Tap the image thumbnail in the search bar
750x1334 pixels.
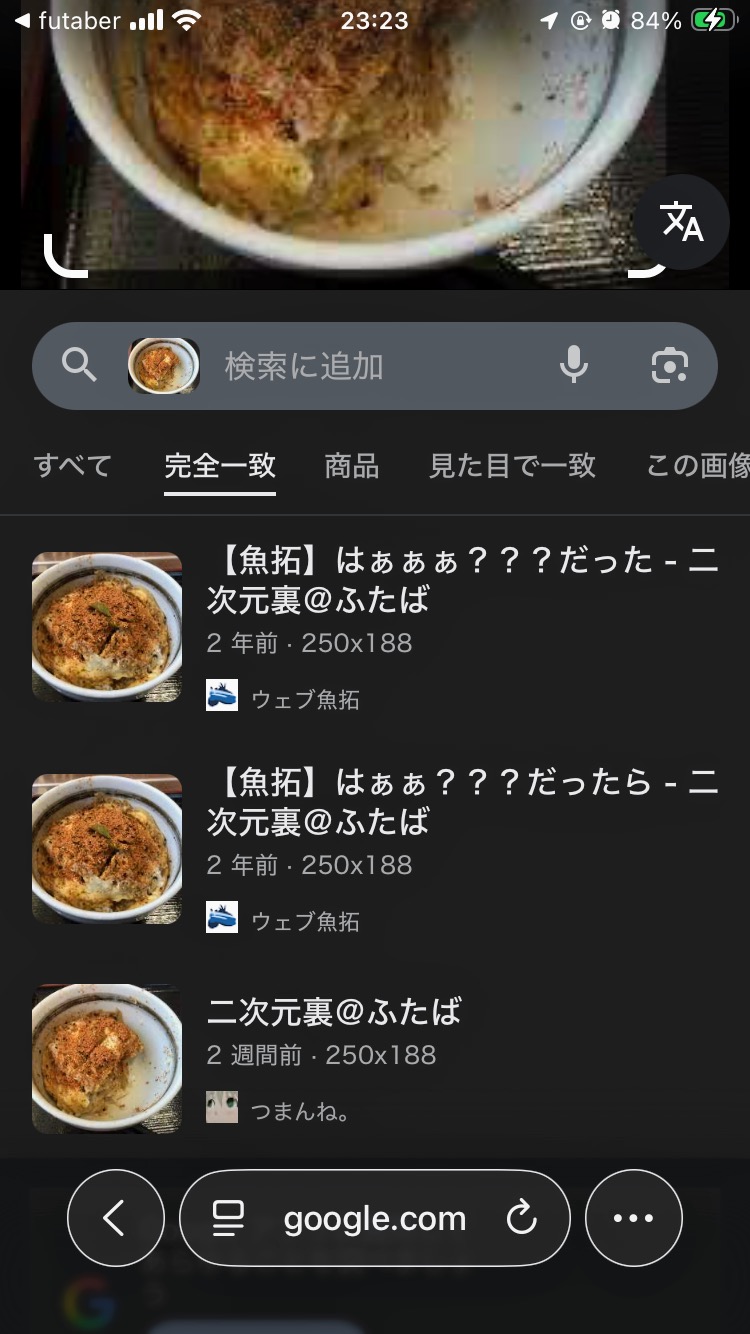[x=164, y=366]
